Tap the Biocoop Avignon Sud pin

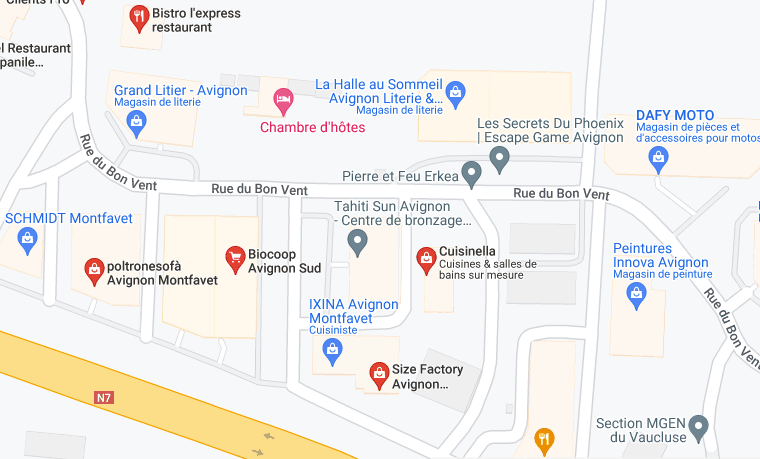(235, 258)
